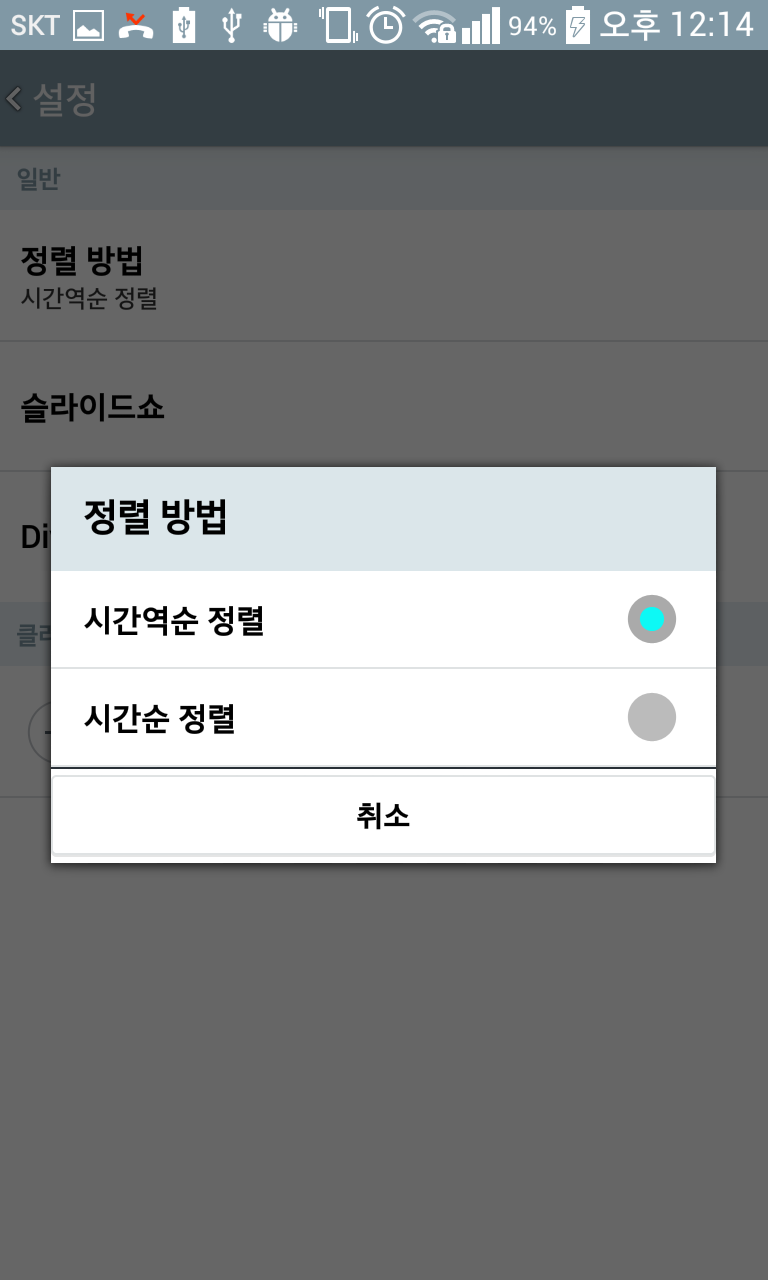Dismiss the dialog with 취소
Screen dimensions: 768x1280
coord(383,816)
